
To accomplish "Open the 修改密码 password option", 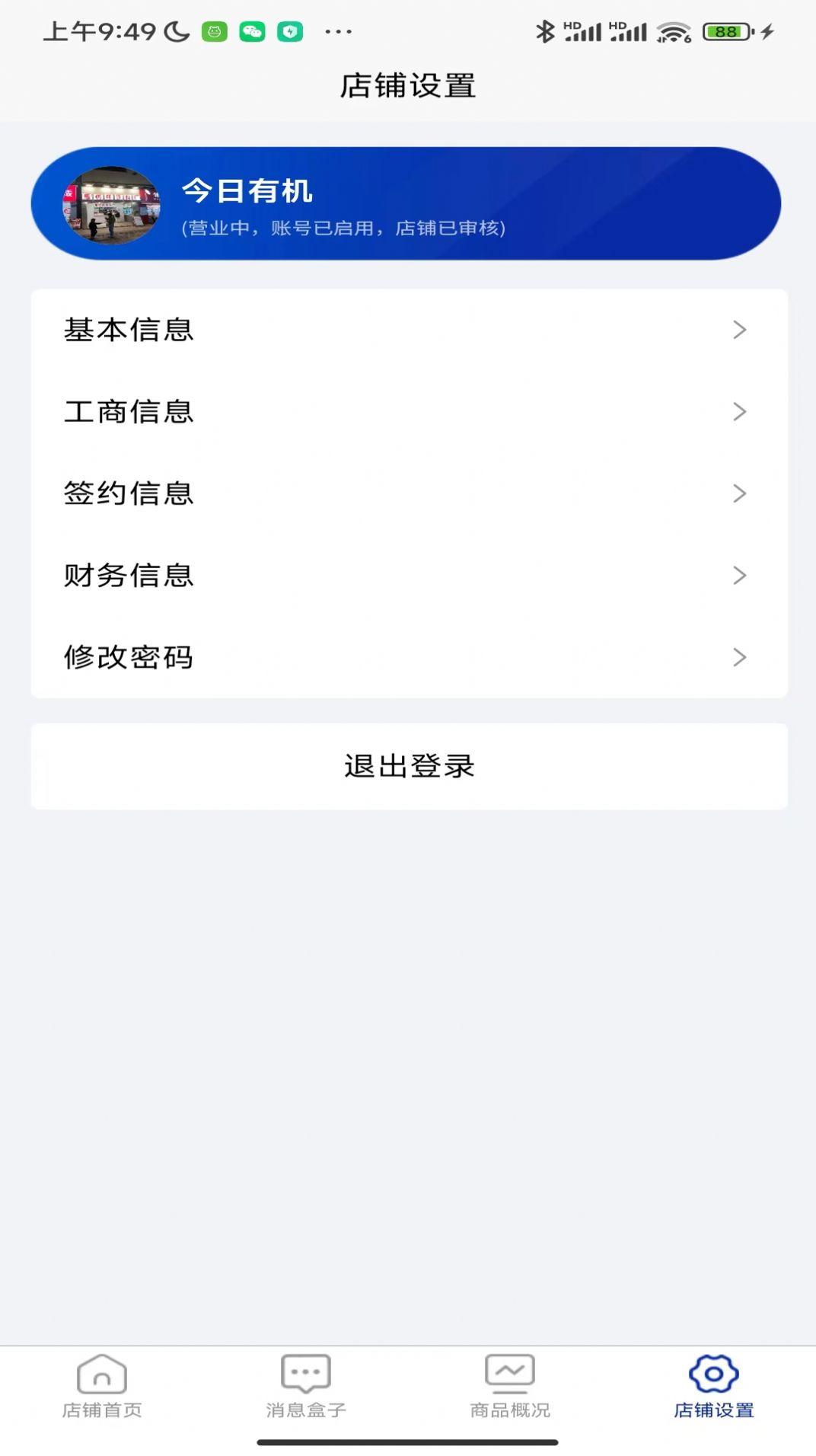I will pyautogui.click(x=130, y=657).
